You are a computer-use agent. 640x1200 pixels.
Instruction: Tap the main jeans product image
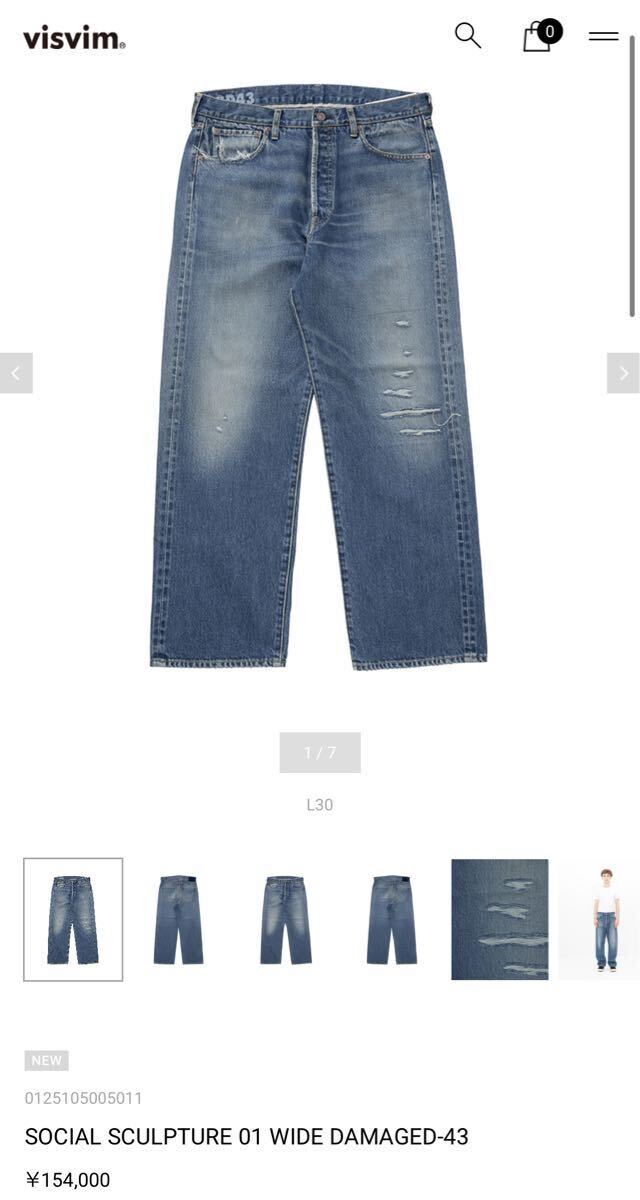(318, 378)
